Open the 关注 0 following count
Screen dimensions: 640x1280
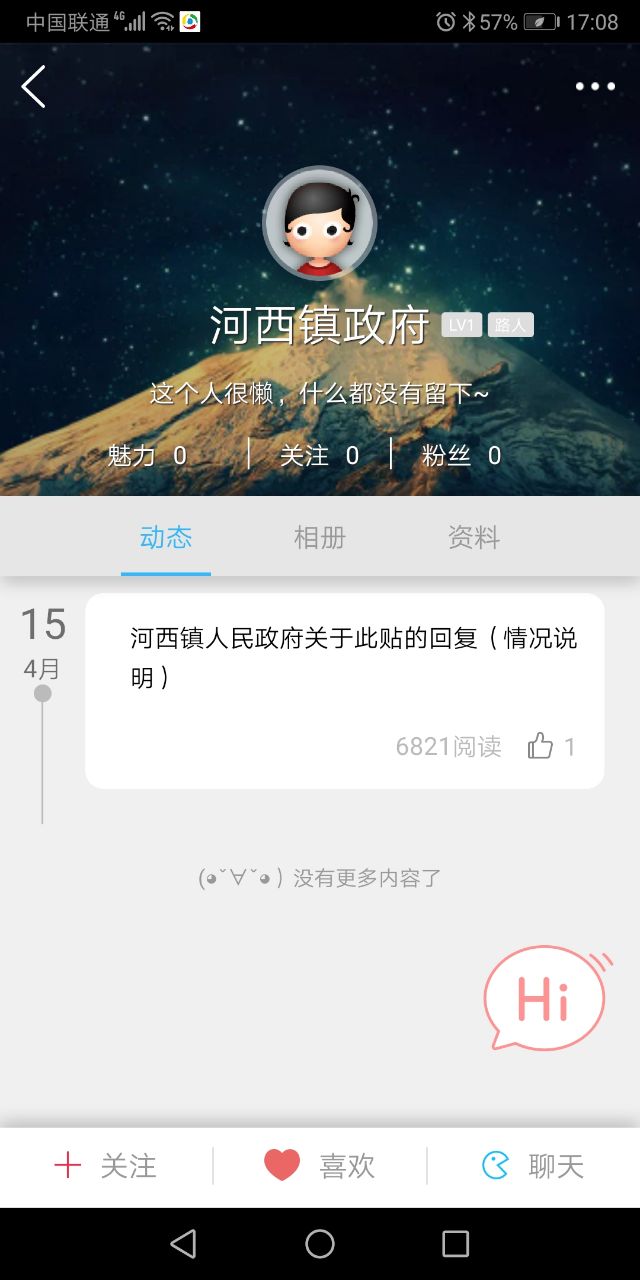click(x=319, y=456)
